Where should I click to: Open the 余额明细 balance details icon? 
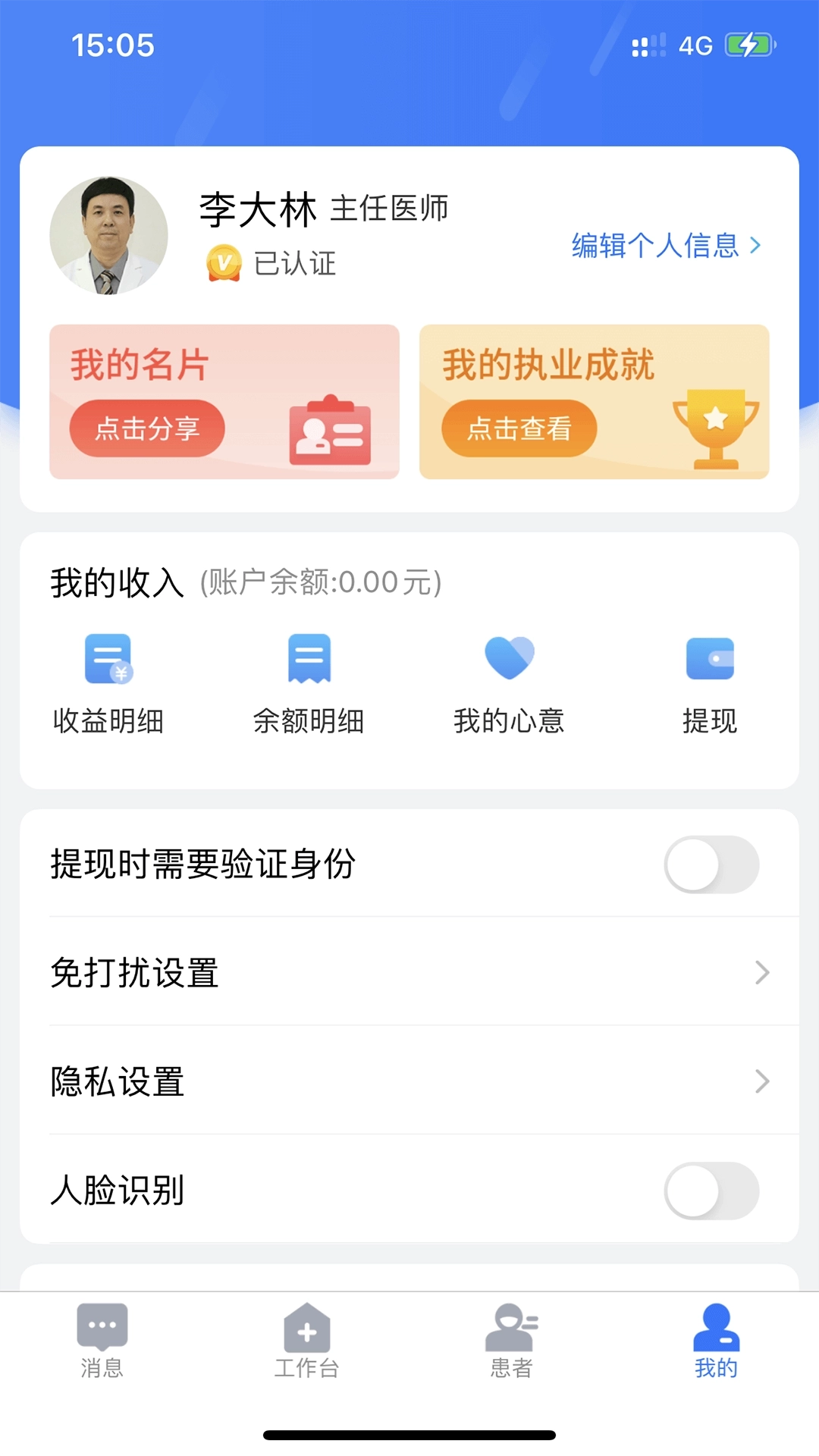pyautogui.click(x=309, y=660)
